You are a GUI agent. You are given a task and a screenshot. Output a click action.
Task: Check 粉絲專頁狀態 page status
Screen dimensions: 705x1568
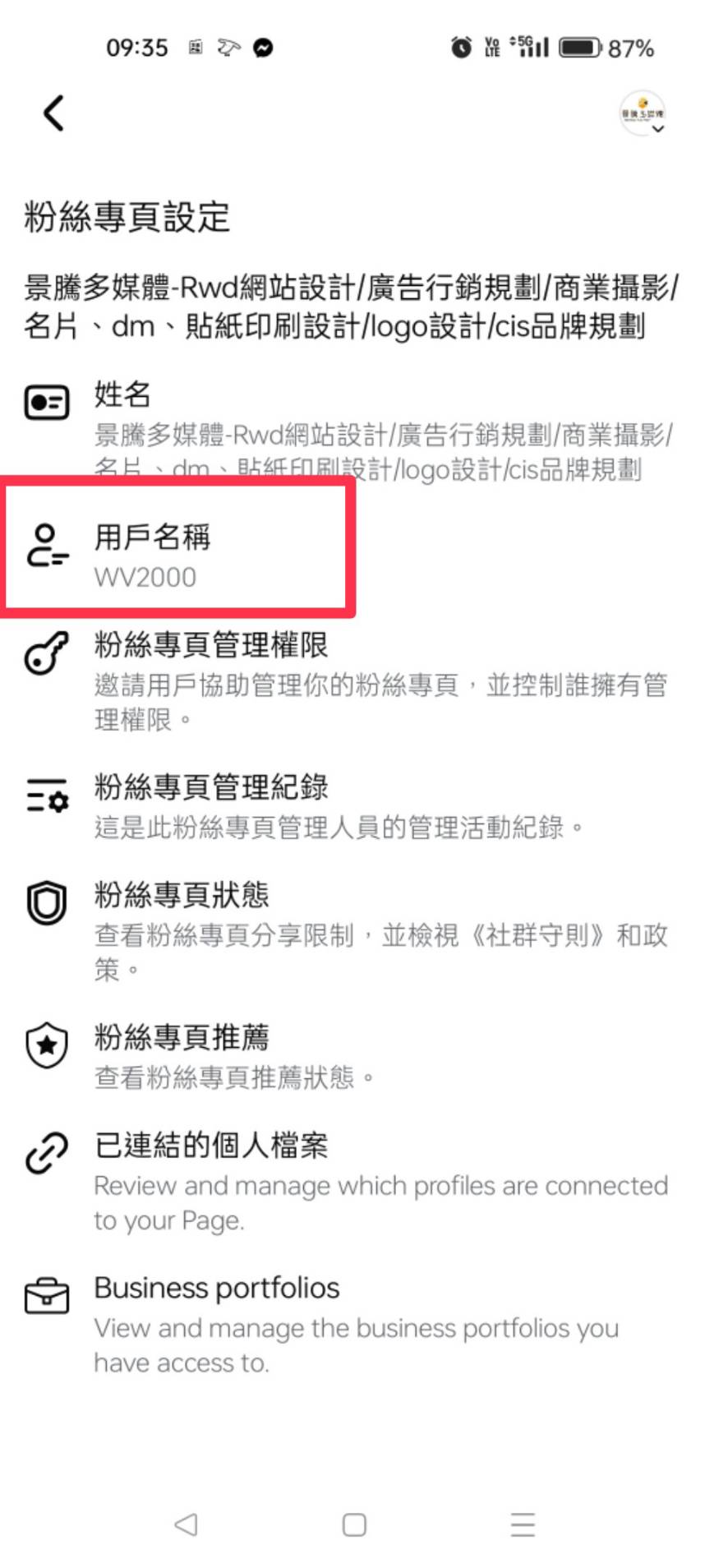(x=353, y=929)
